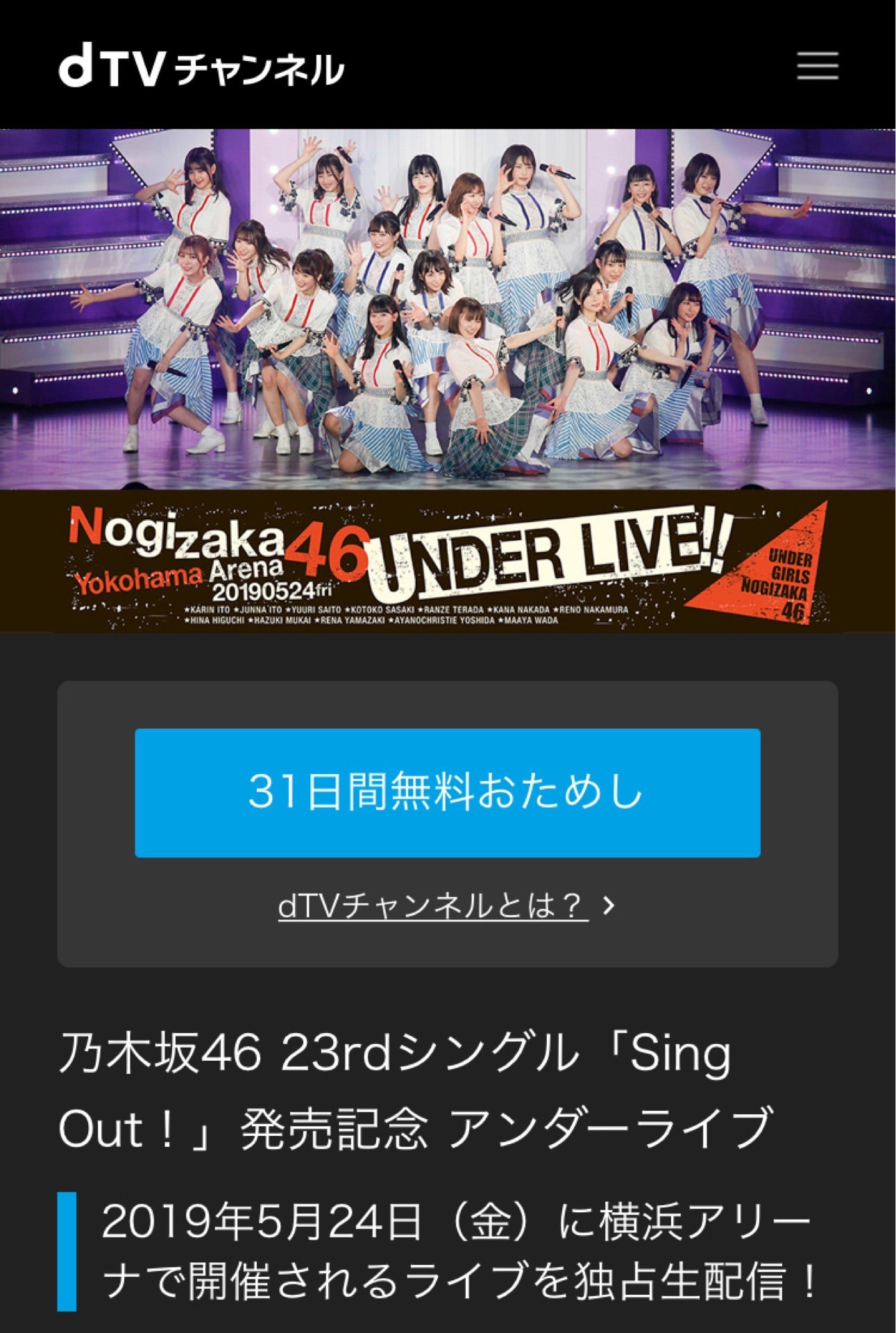Open the dTVチャンネルとは？ link
This screenshot has width=896, height=1333.
(434, 906)
